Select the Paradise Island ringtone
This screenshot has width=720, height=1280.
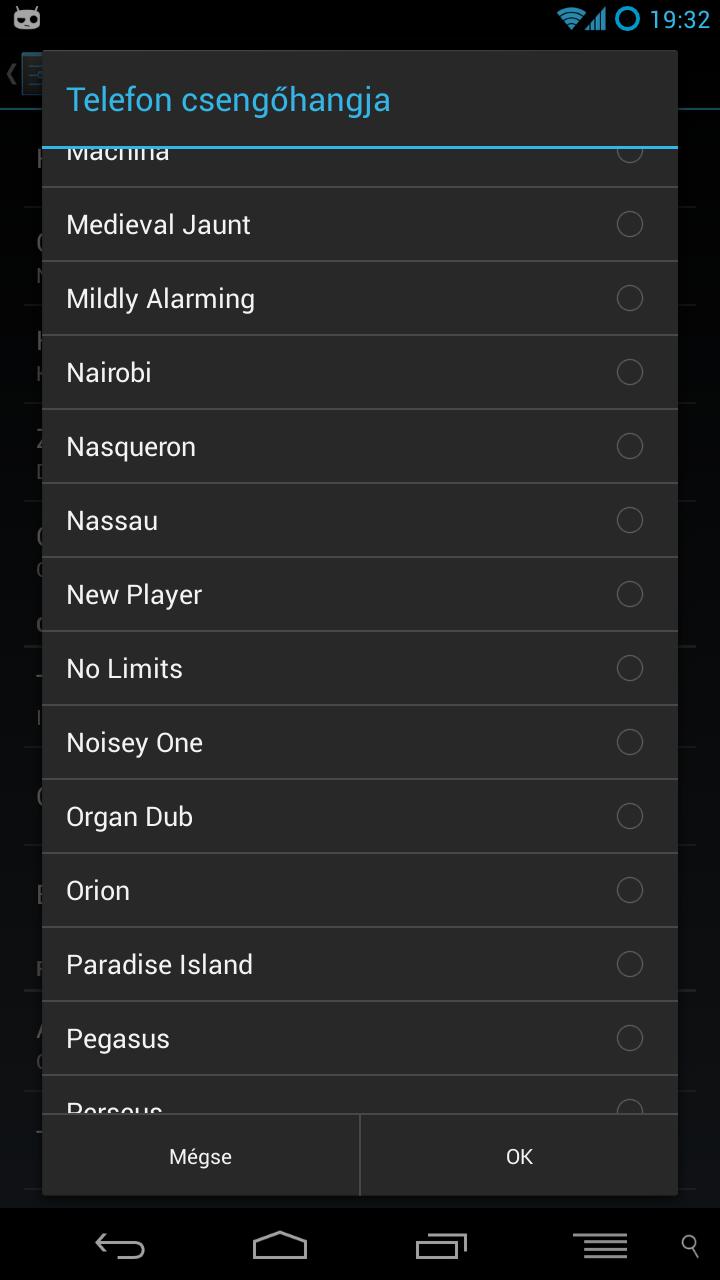[360, 964]
